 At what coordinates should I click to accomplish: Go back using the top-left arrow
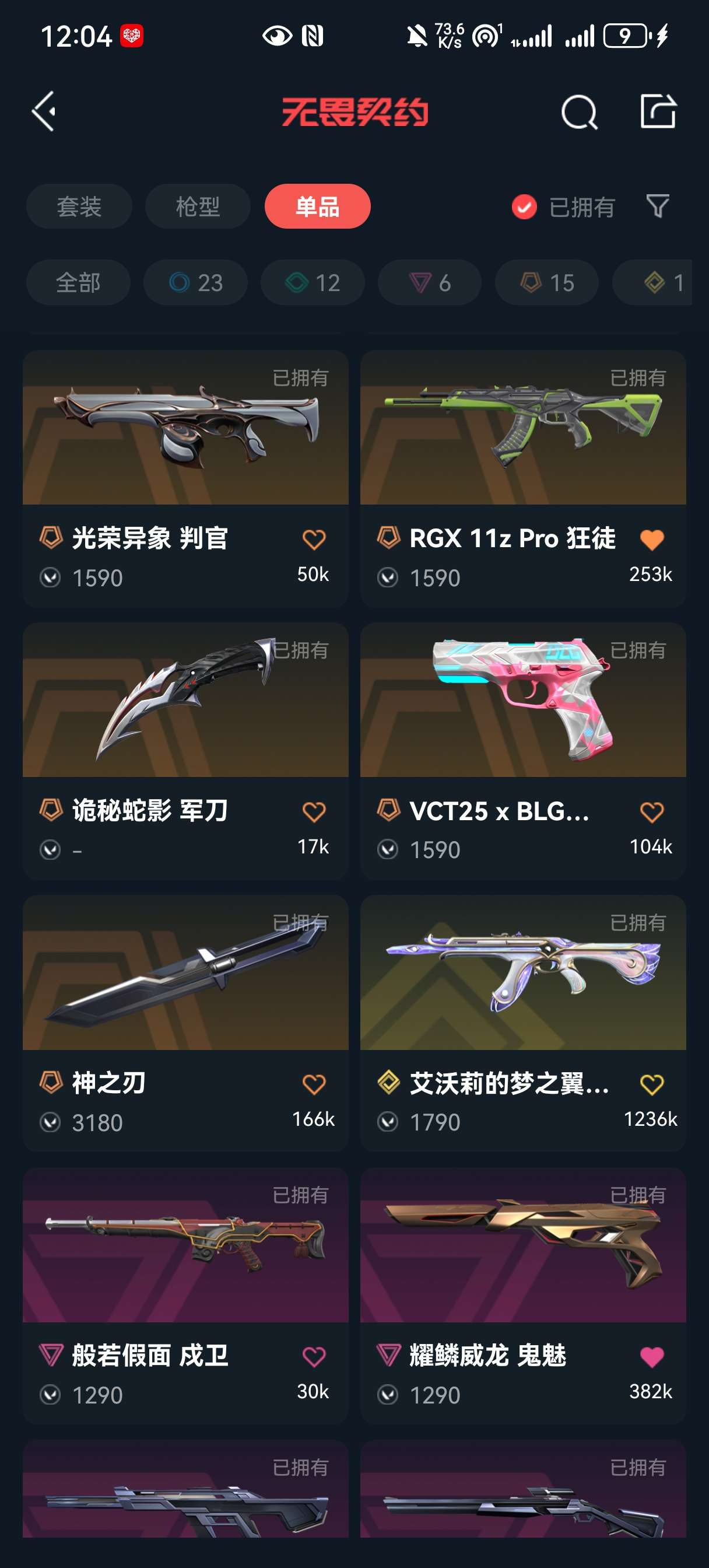tap(44, 111)
